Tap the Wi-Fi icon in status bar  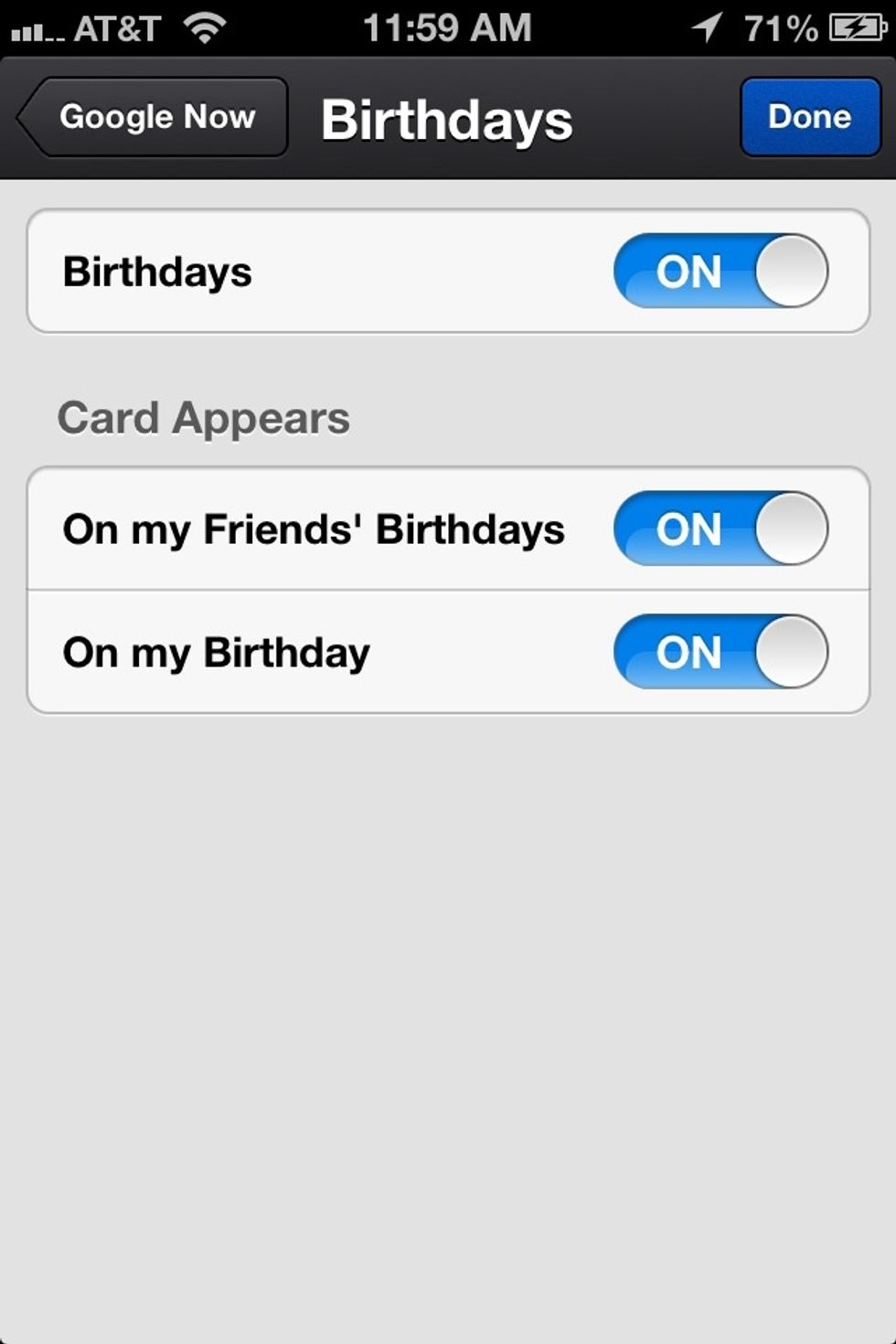pos(206,26)
